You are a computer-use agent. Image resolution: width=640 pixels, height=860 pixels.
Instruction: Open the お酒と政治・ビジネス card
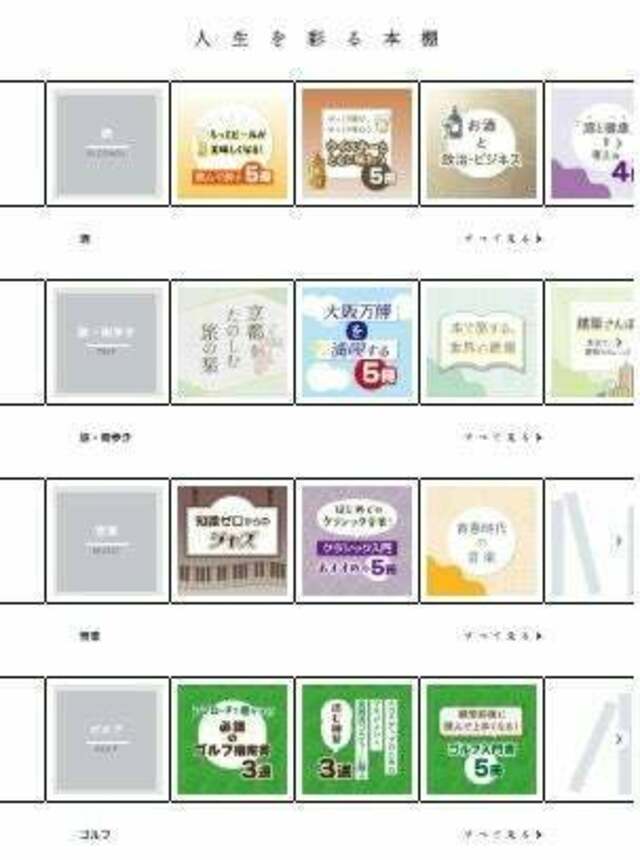(x=481, y=144)
